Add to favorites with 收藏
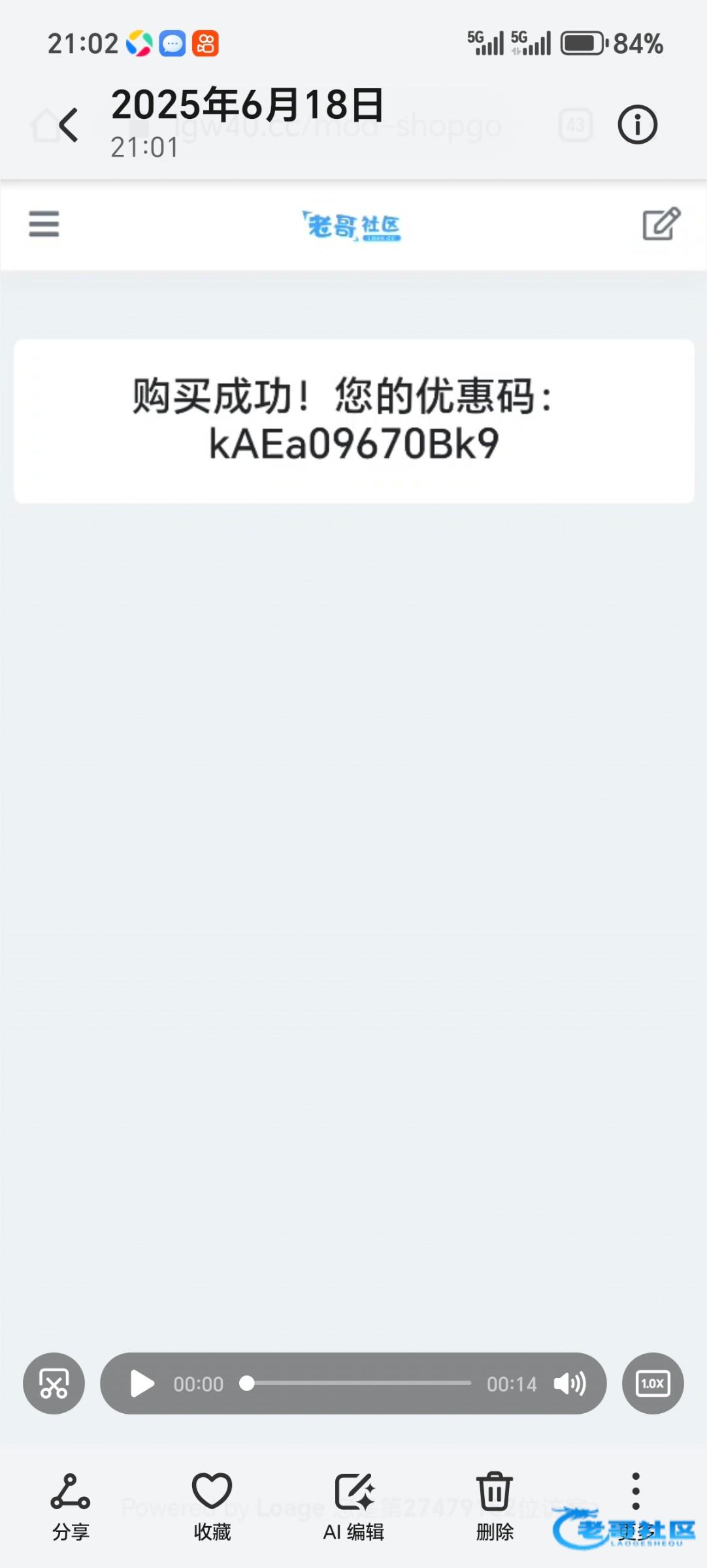Screen dimensions: 707x1568 click(212, 1507)
